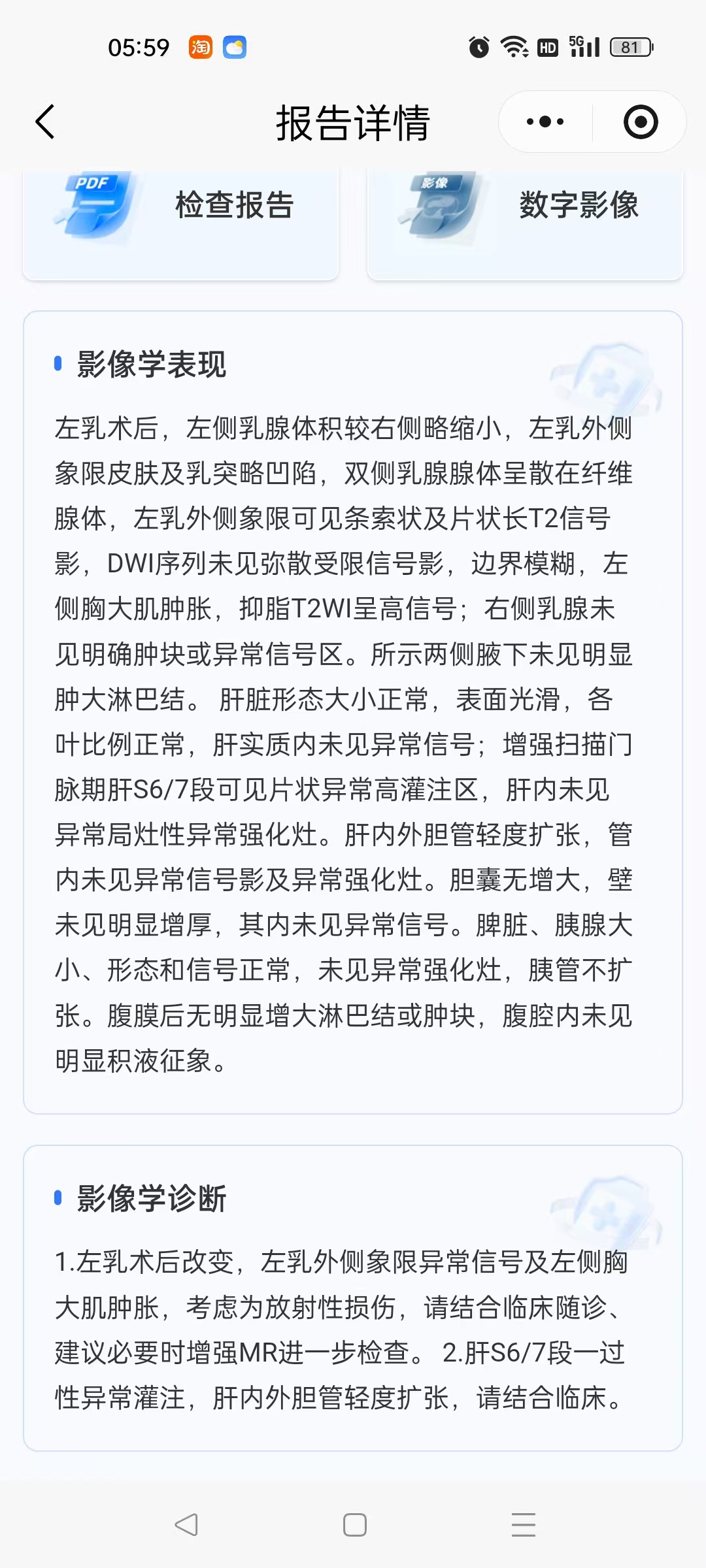Viewport: 706px width, 1568px height.
Task: Go to the home screen via system home button
Action: point(354,1525)
